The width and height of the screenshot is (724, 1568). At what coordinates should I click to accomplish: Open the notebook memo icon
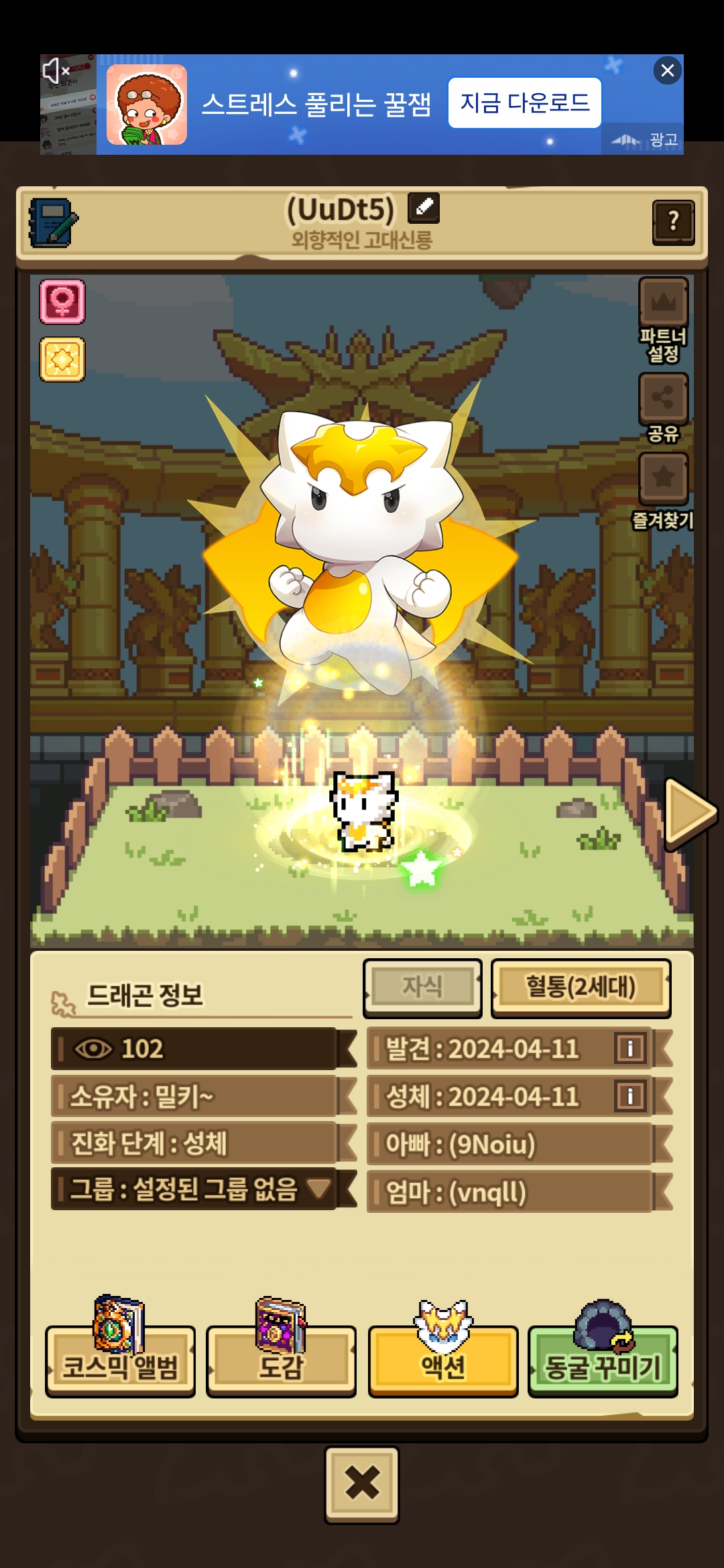coord(52,222)
